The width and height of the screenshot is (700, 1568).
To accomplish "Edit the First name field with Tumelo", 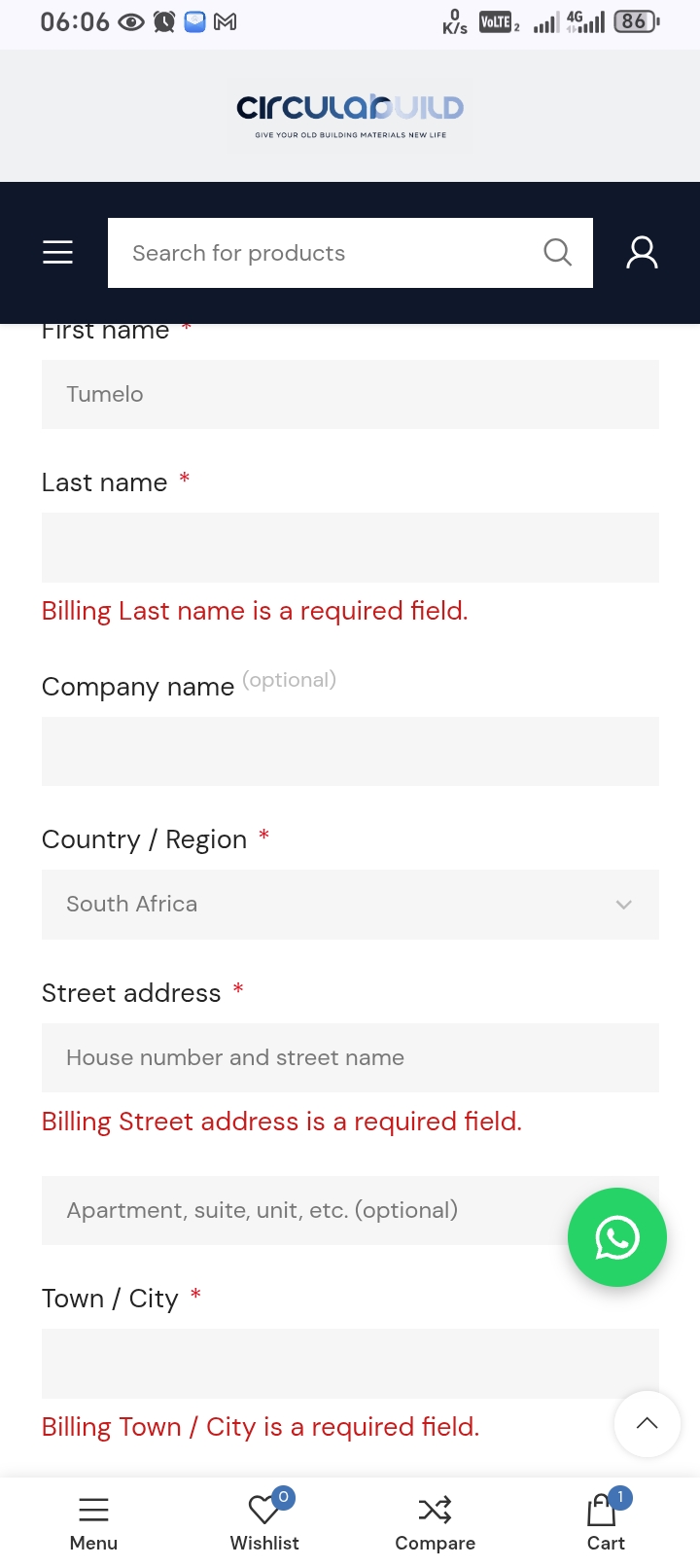I will coord(350,394).
